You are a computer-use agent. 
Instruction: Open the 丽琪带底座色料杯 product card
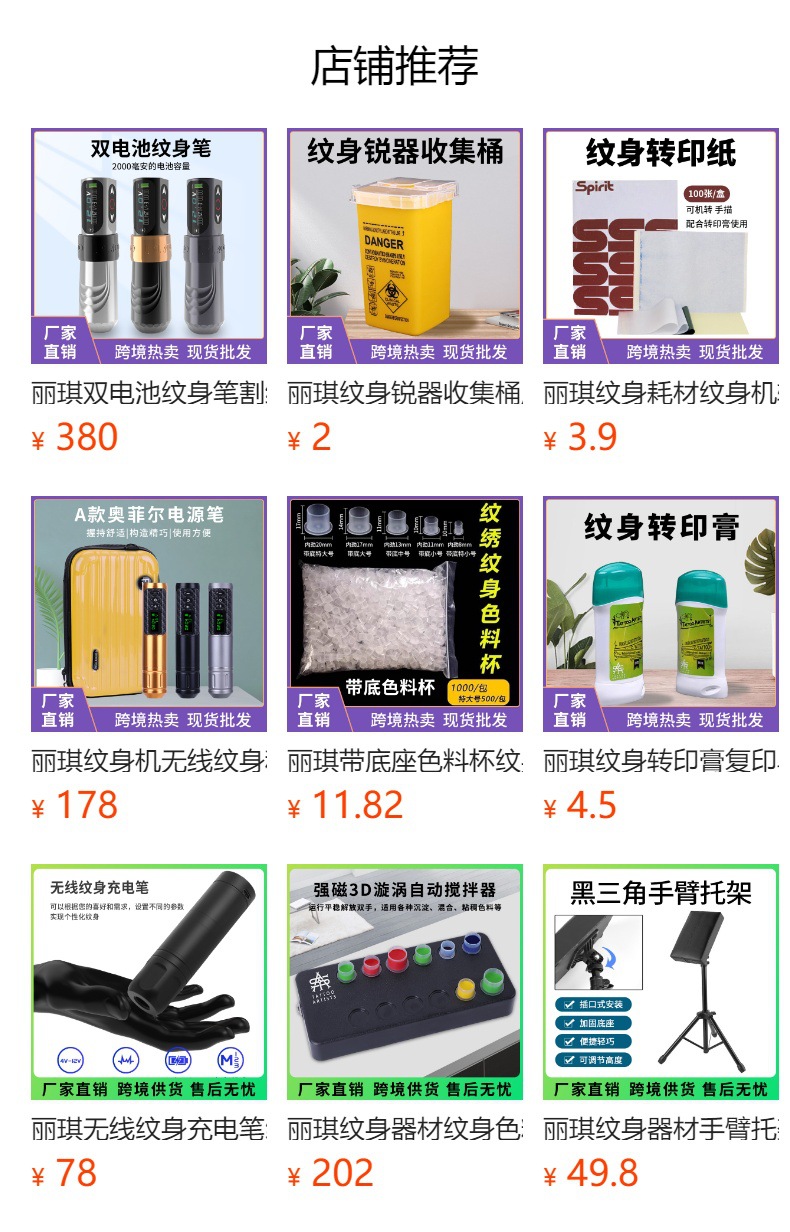(x=405, y=614)
